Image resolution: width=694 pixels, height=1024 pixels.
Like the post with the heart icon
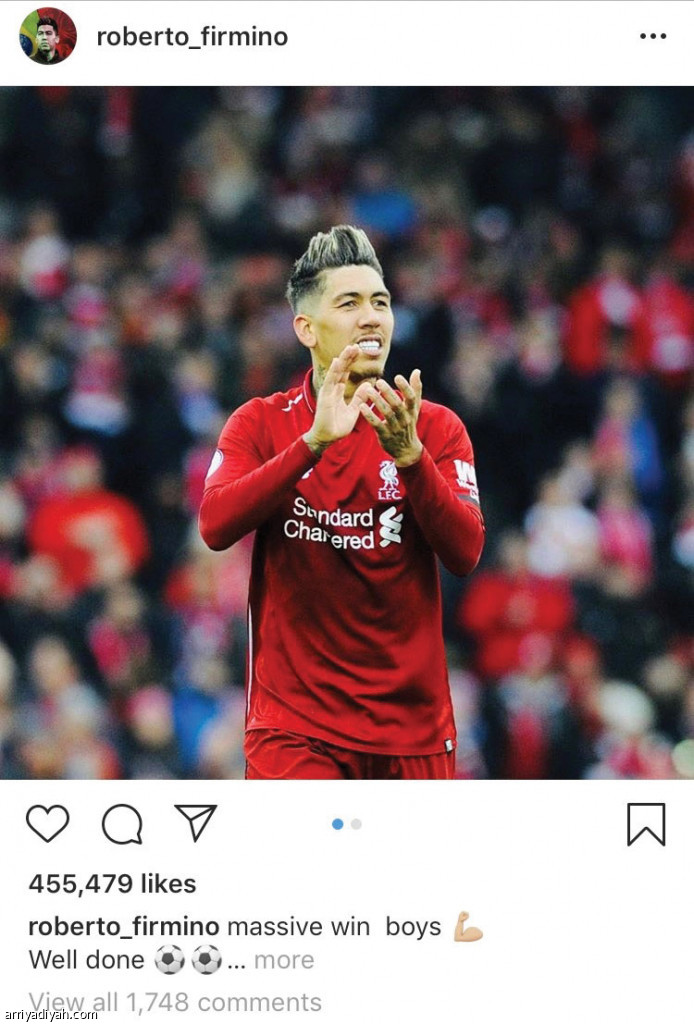tap(47, 824)
